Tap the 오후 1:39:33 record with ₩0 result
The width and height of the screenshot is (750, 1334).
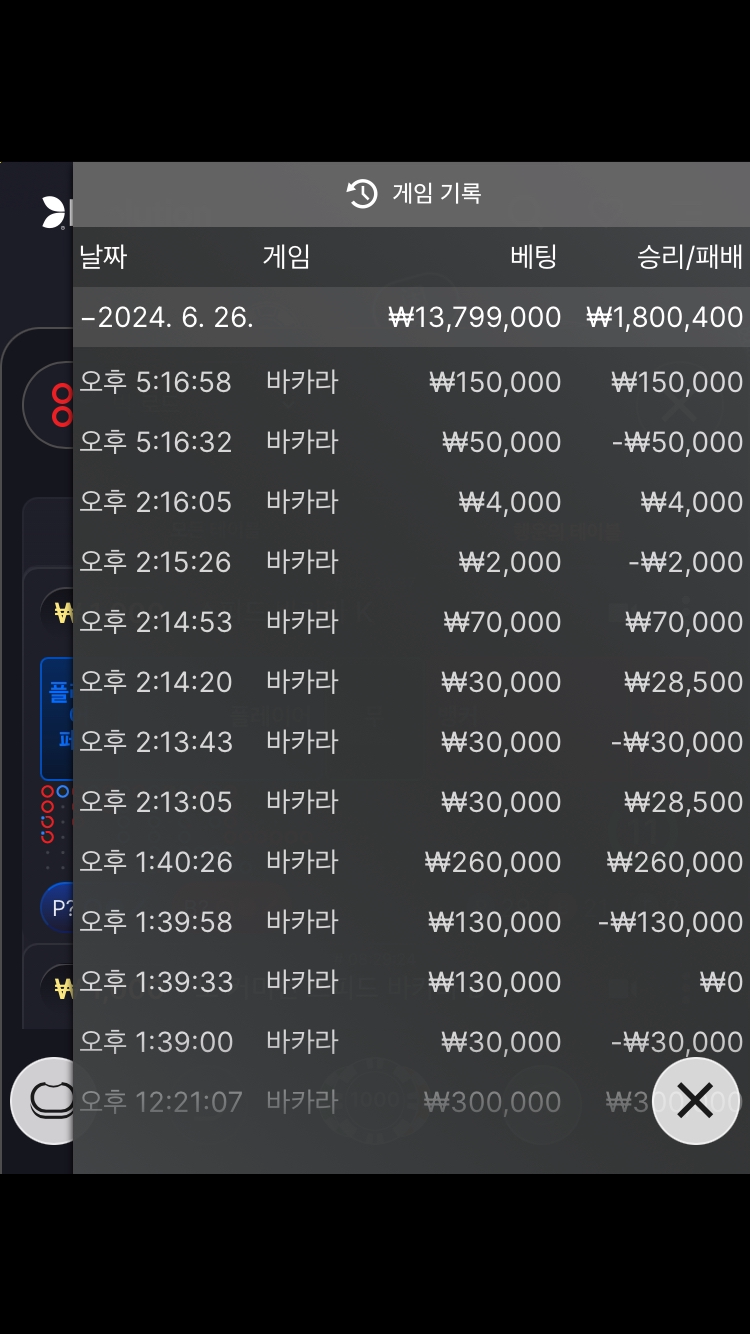411,982
